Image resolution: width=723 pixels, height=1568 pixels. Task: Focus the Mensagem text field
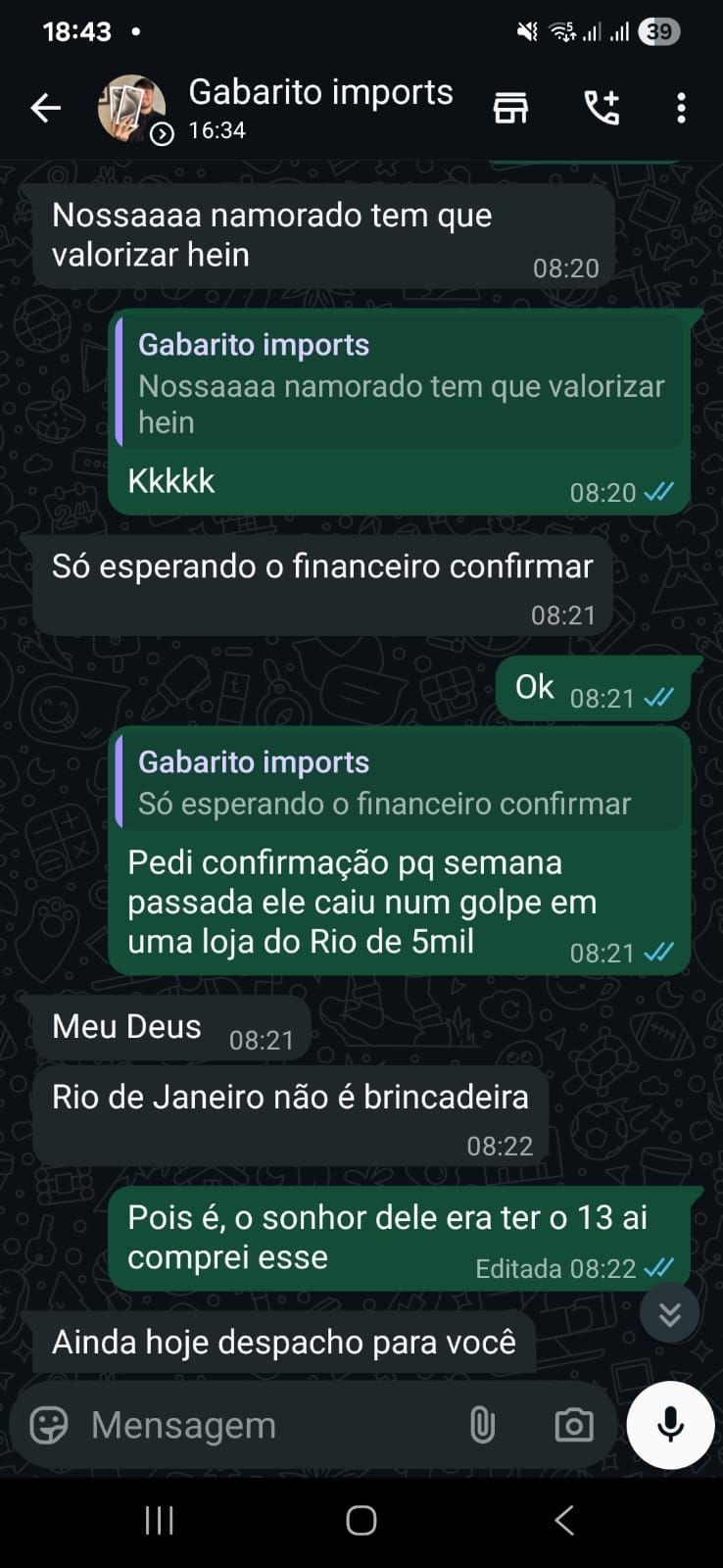tap(265, 1425)
